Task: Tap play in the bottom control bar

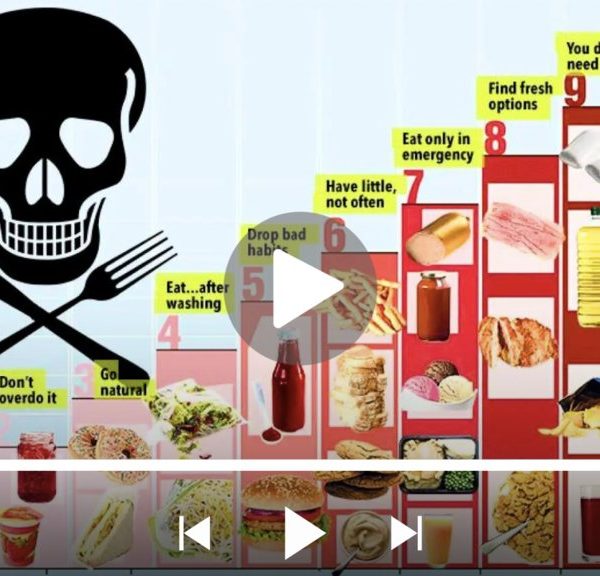Action: click(303, 533)
